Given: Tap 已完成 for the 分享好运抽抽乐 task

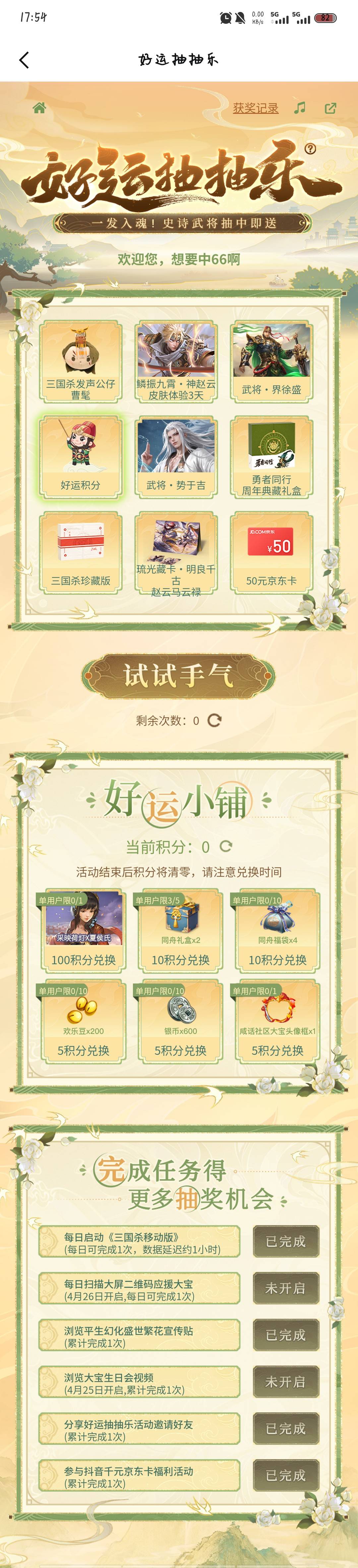Looking at the screenshot, I should [286, 1429].
